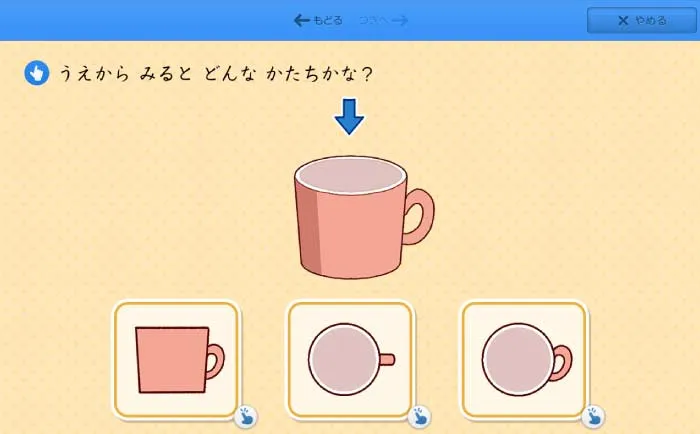
Task: Pick the circle with ring handle card
Action: 524,360
